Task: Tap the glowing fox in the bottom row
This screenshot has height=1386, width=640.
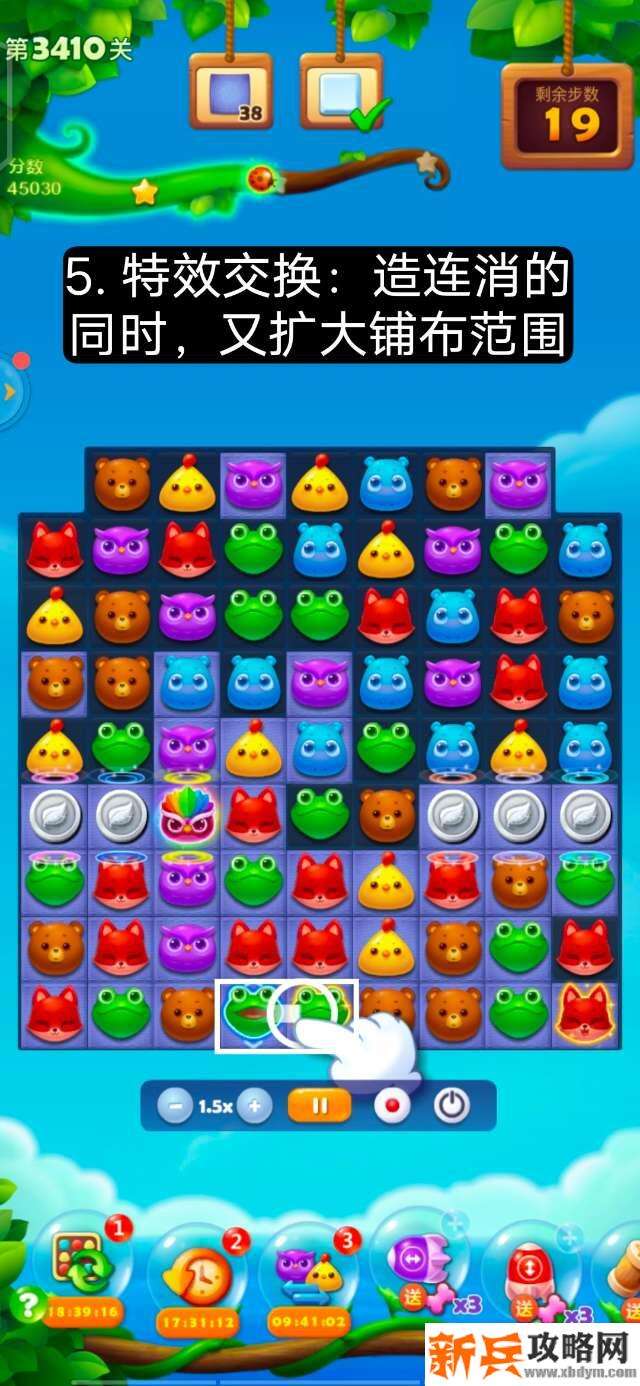Action: (586, 1012)
